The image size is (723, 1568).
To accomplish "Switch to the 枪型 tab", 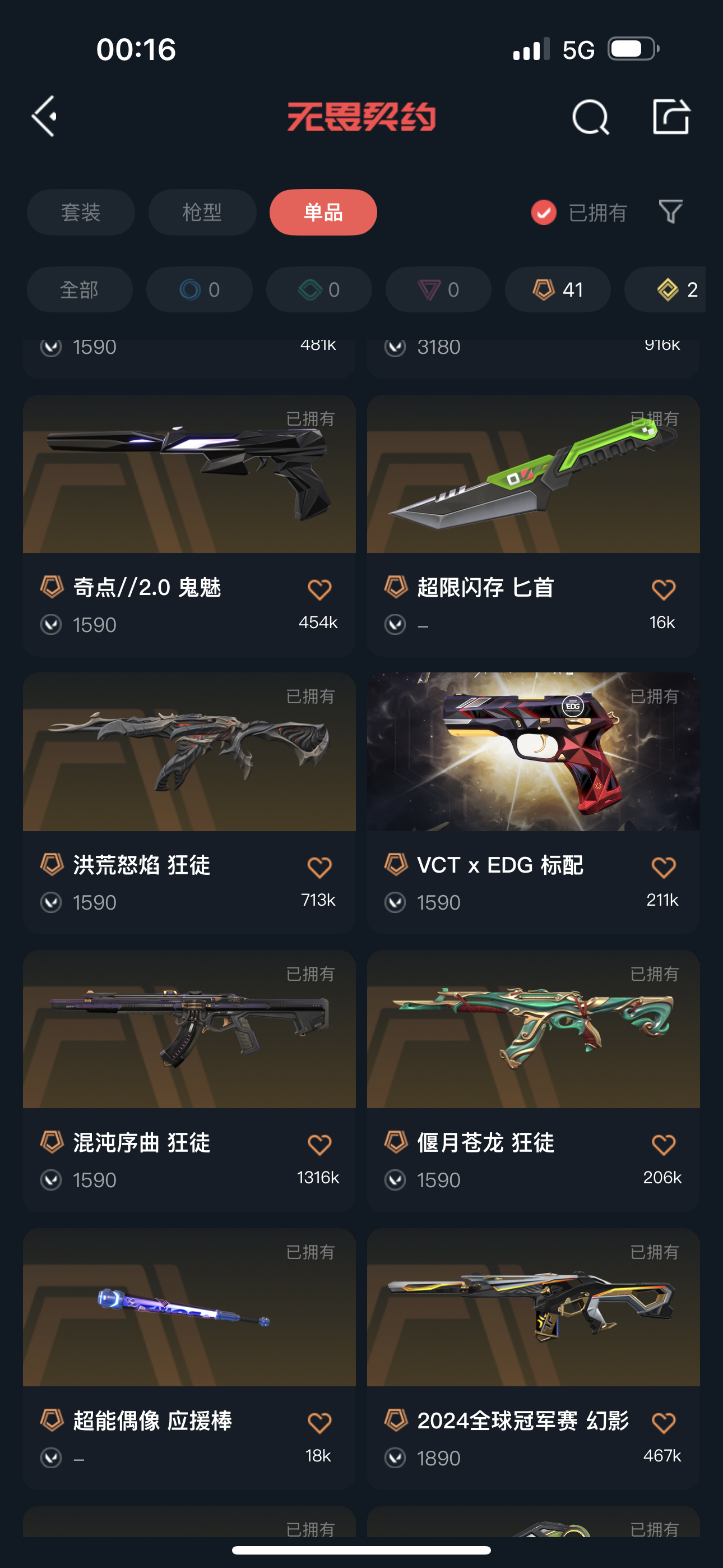I will click(202, 212).
